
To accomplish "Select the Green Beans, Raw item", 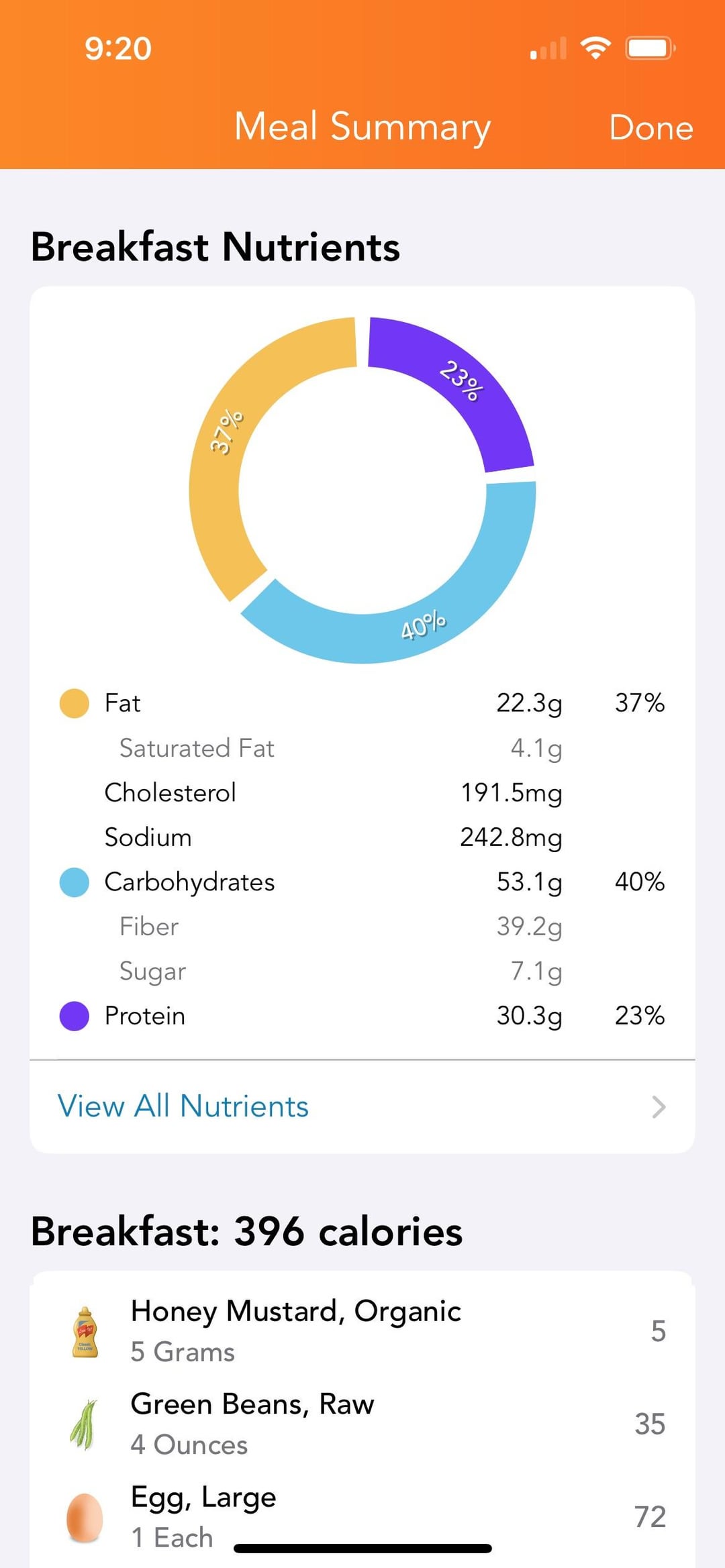I will point(362,1424).
